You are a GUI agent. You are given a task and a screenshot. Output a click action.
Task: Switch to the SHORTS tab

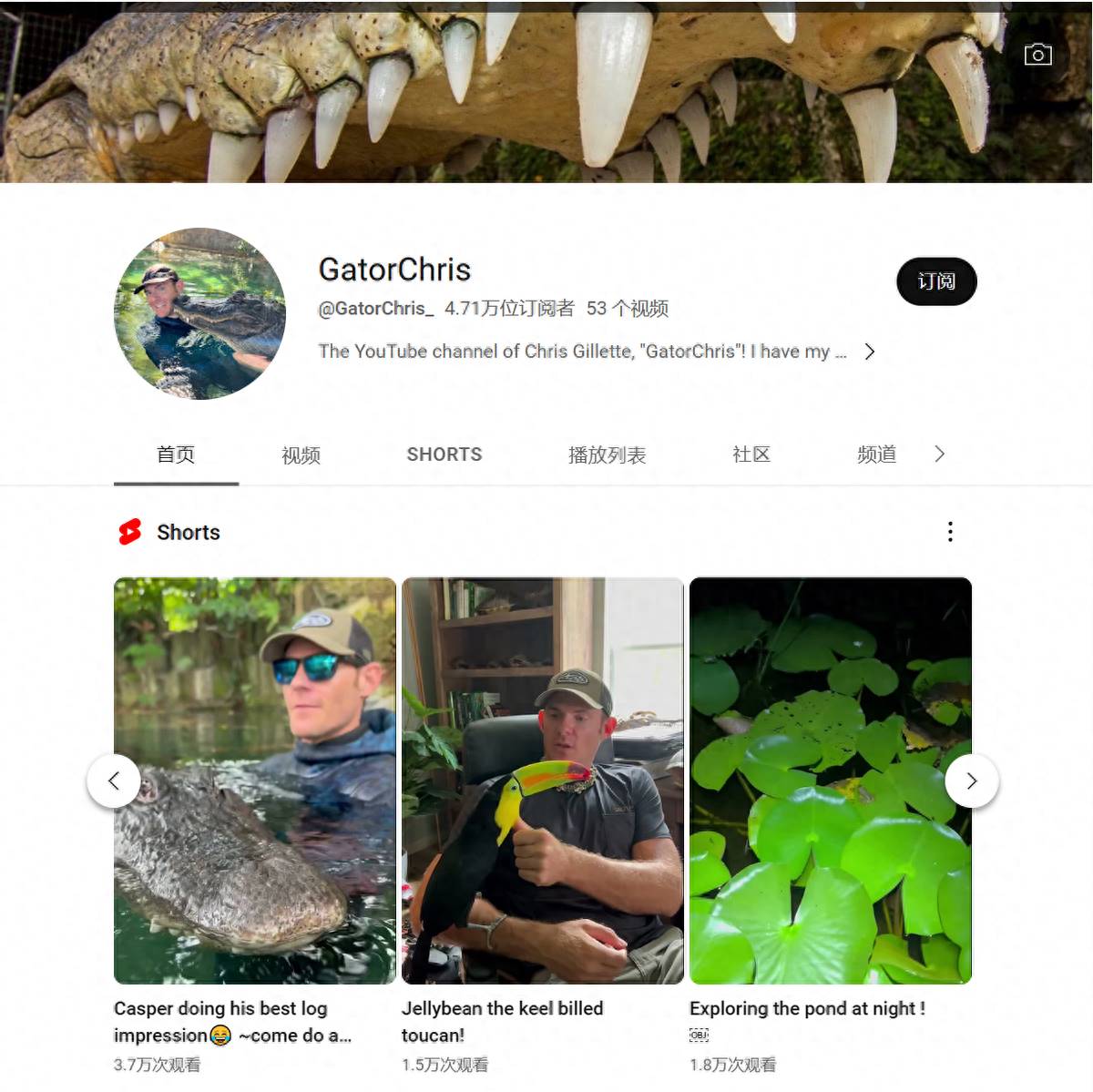[444, 454]
